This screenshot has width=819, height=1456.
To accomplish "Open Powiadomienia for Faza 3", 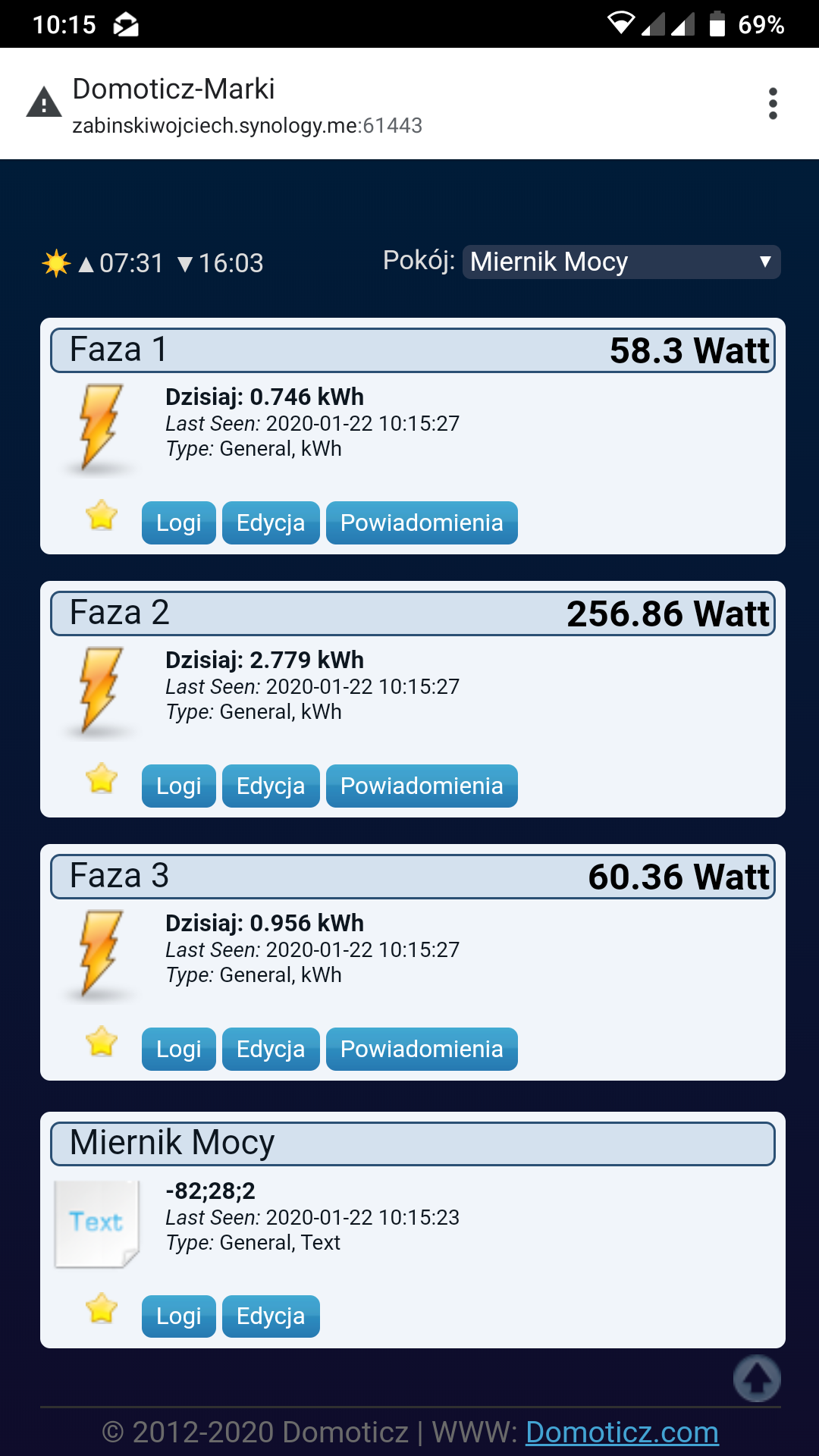I will [422, 1049].
